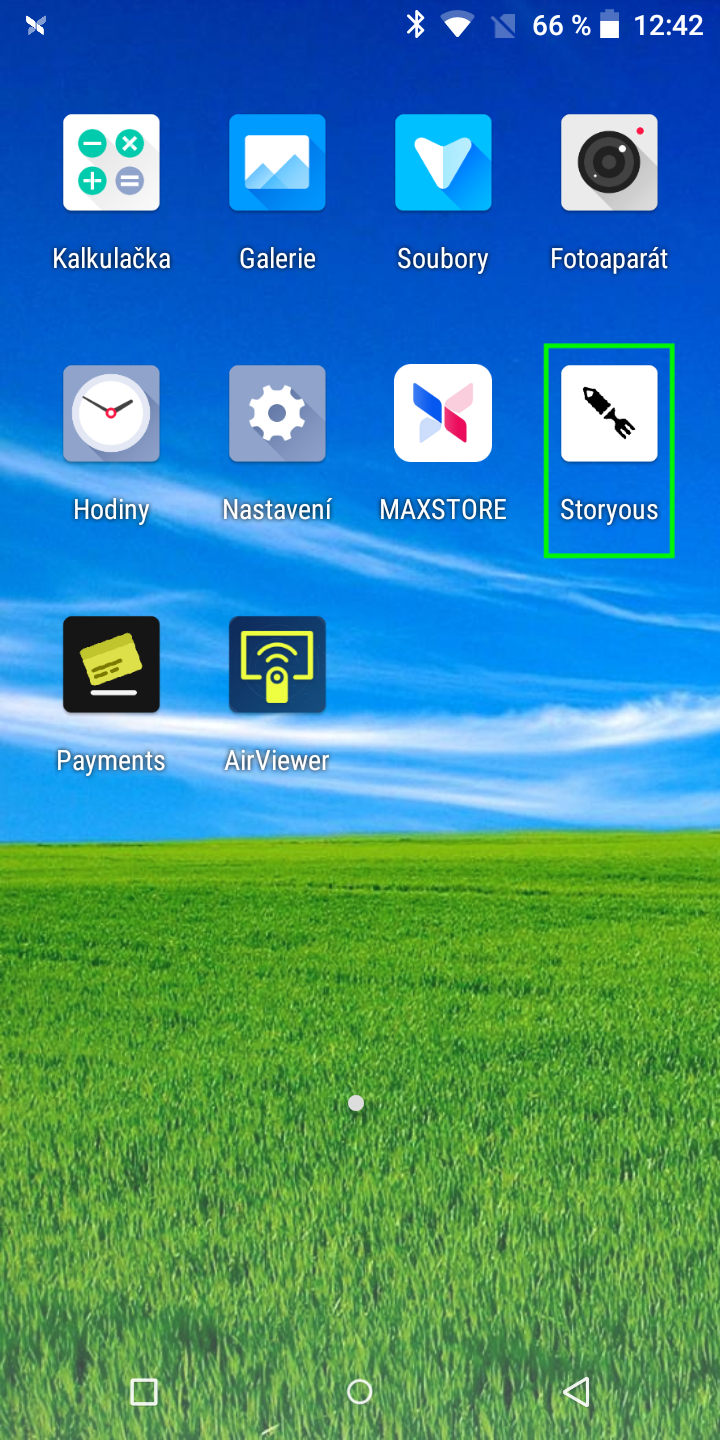Screen dimensions: 720x1440
Task: Start the Fotoaparát camera app
Action: [609, 163]
